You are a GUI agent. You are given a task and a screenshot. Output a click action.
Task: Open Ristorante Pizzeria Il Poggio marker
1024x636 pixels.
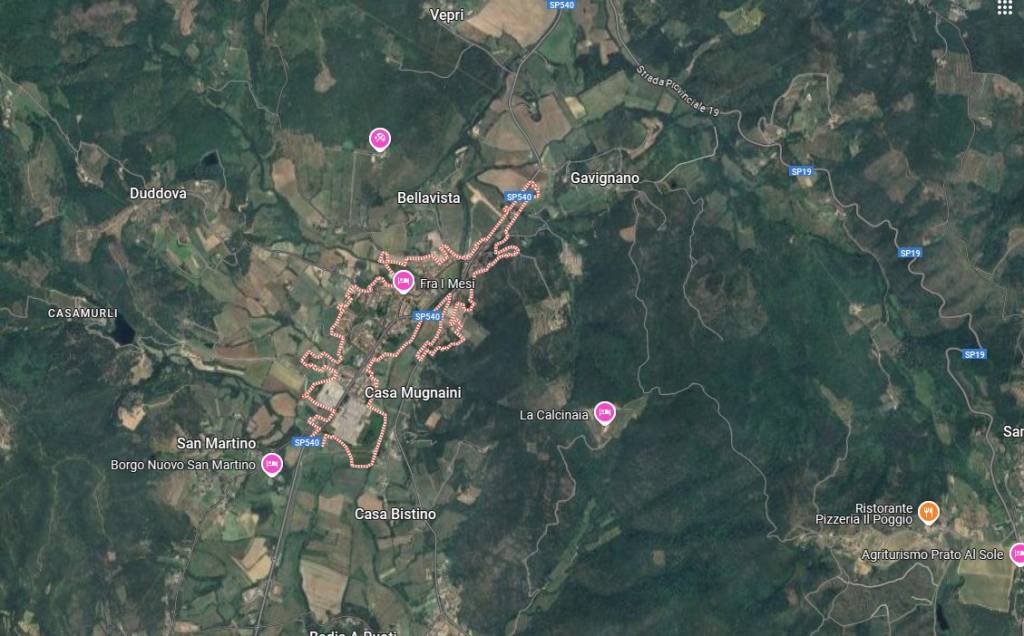click(x=929, y=512)
